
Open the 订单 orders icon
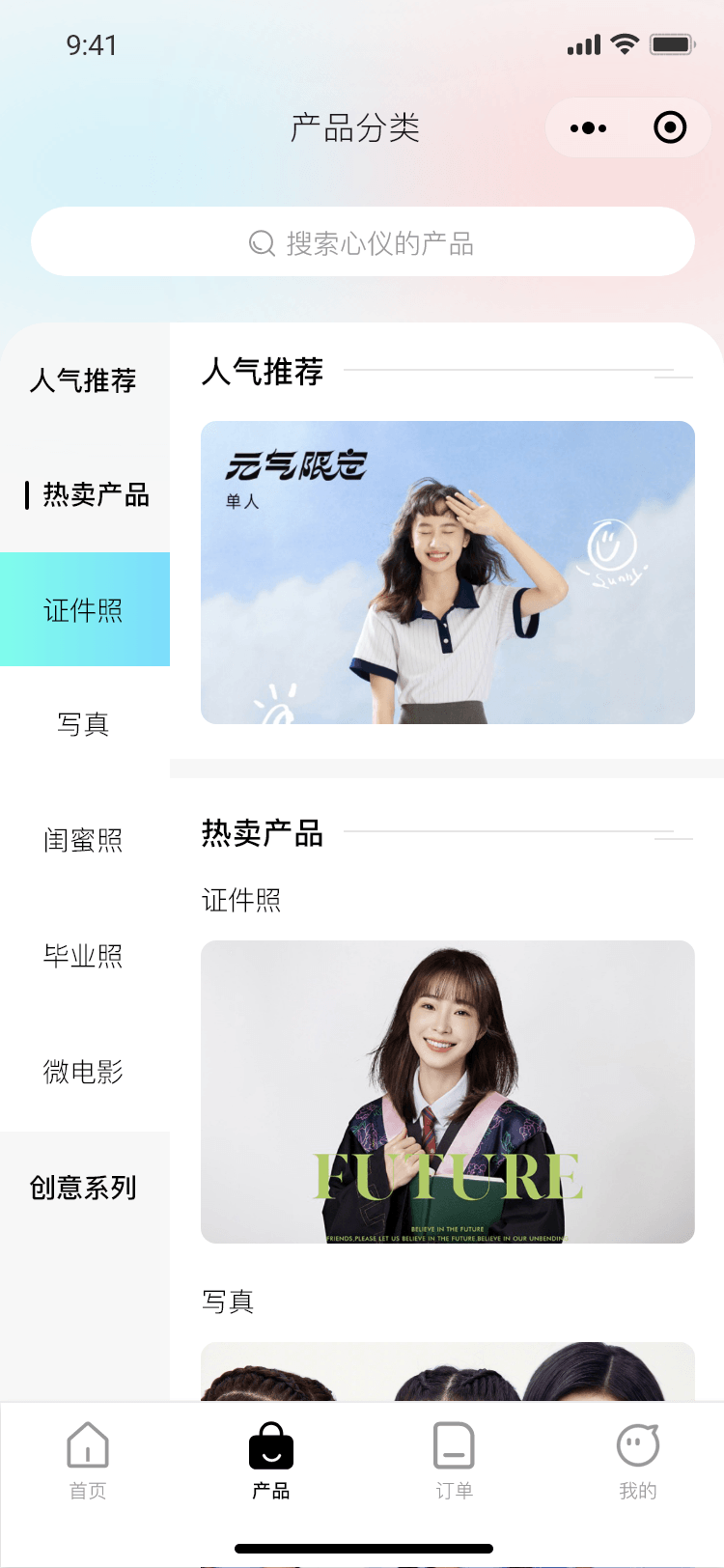[454, 1445]
